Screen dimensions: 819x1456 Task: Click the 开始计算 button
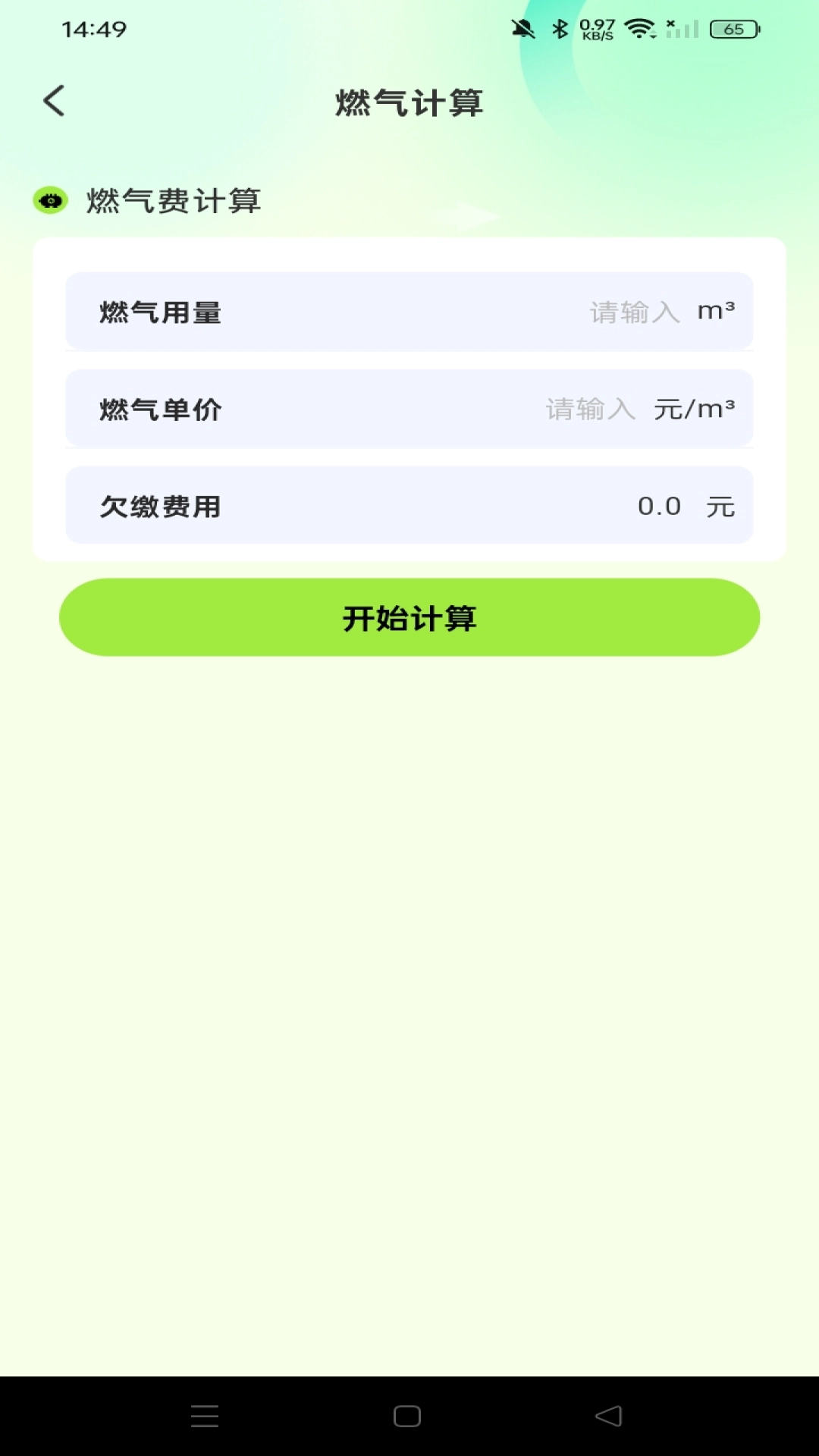coord(409,617)
